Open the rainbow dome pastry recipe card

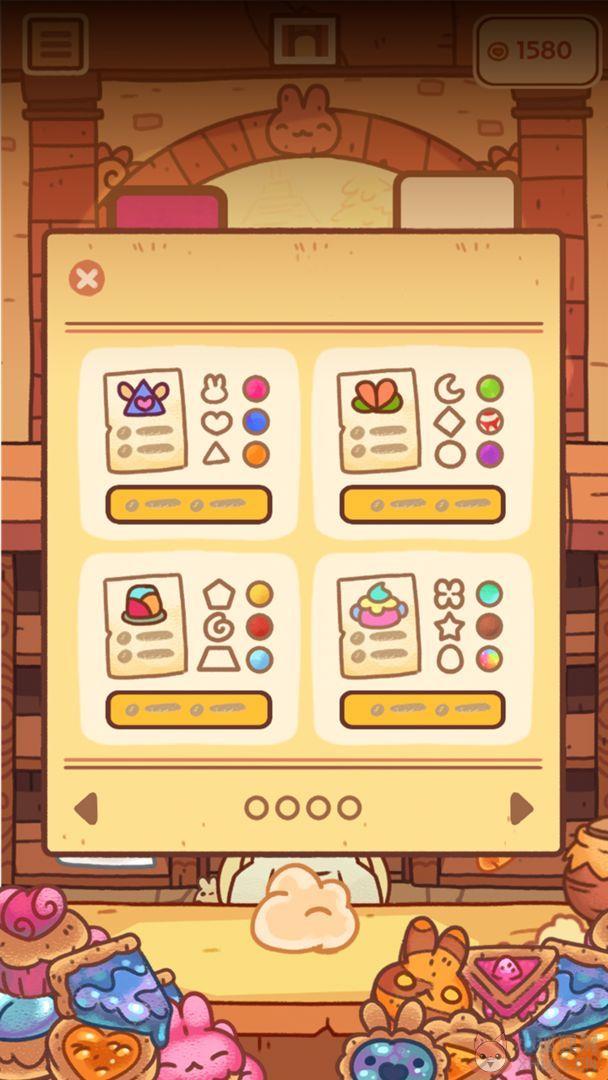coord(145,624)
